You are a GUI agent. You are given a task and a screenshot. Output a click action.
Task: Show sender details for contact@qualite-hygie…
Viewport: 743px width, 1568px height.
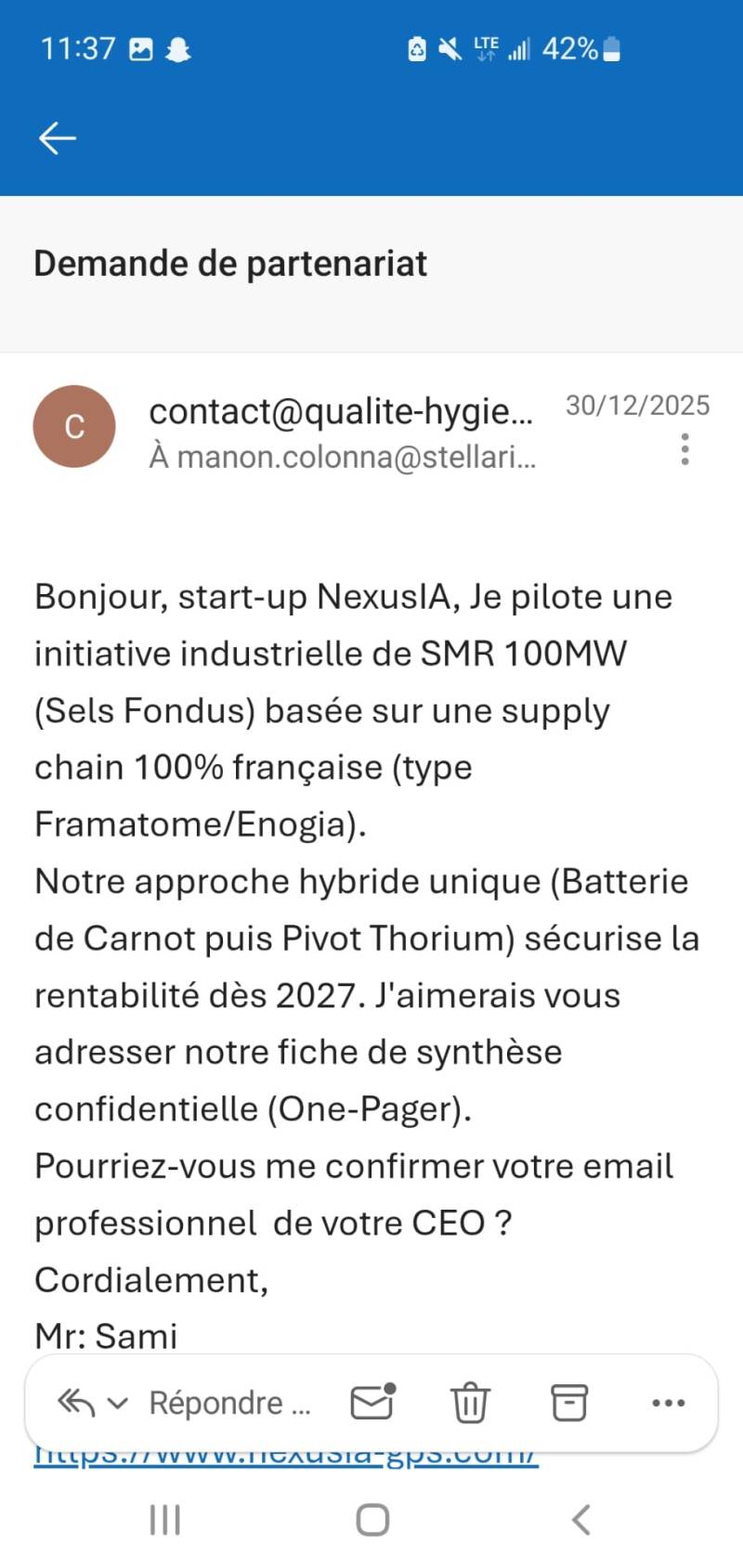[x=341, y=411]
